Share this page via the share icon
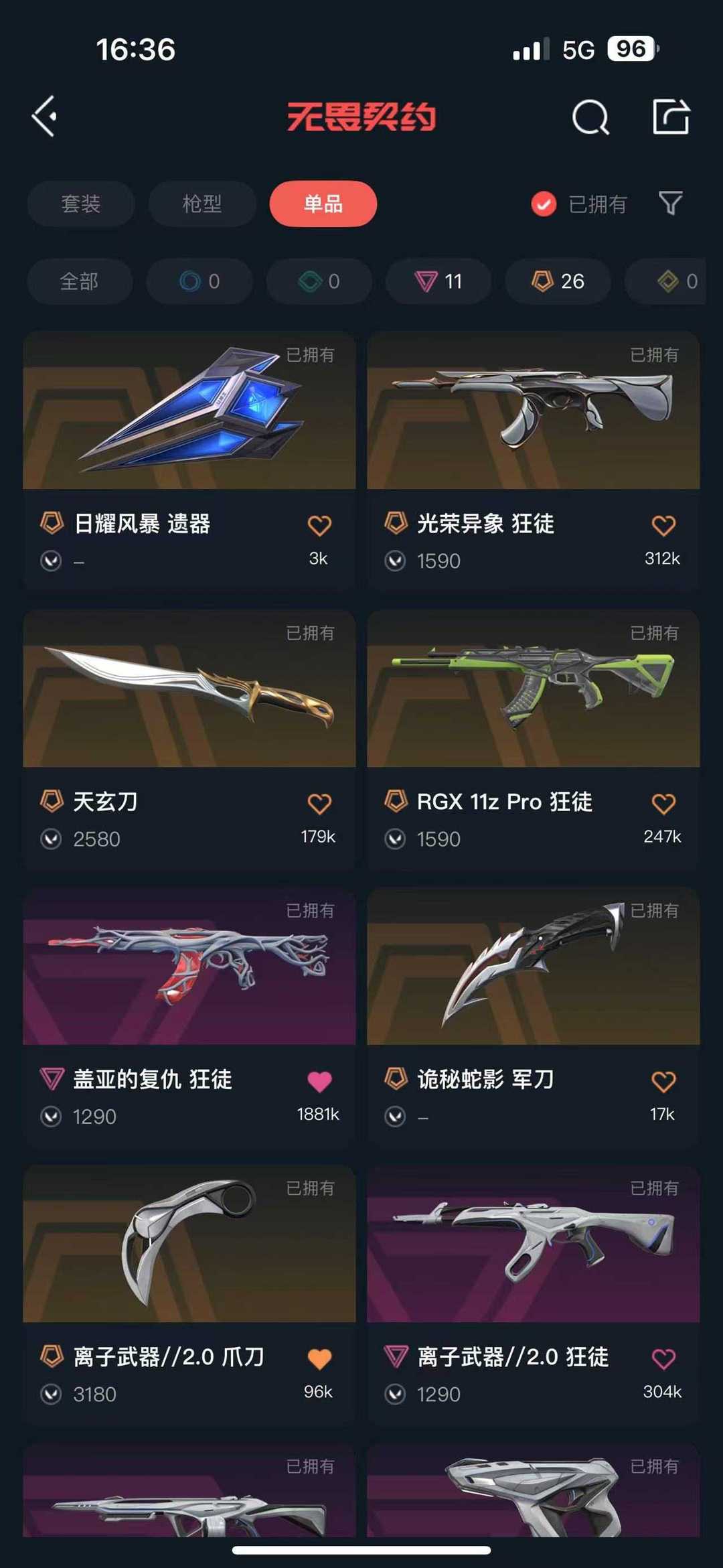The height and width of the screenshot is (1568, 723). click(x=671, y=117)
